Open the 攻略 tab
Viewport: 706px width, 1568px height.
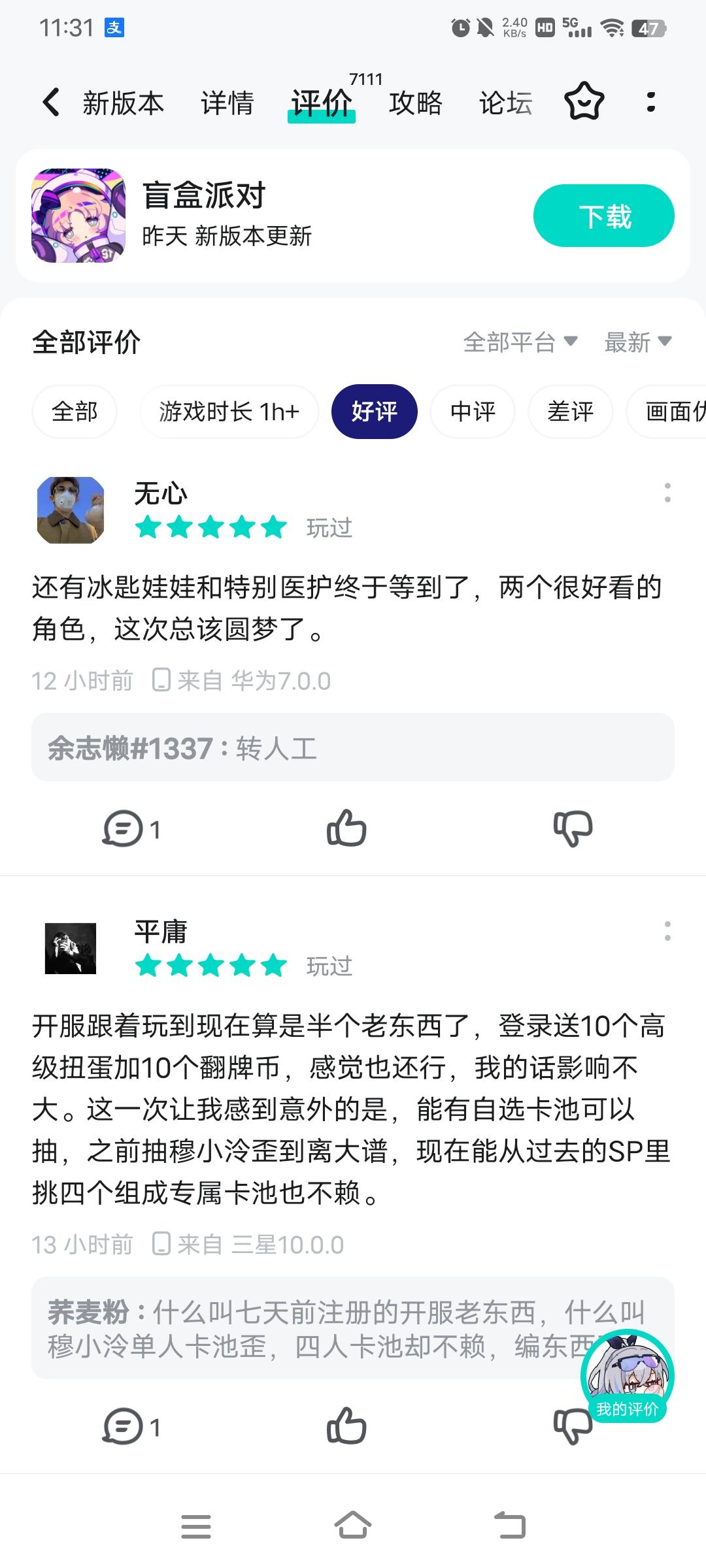click(x=416, y=102)
